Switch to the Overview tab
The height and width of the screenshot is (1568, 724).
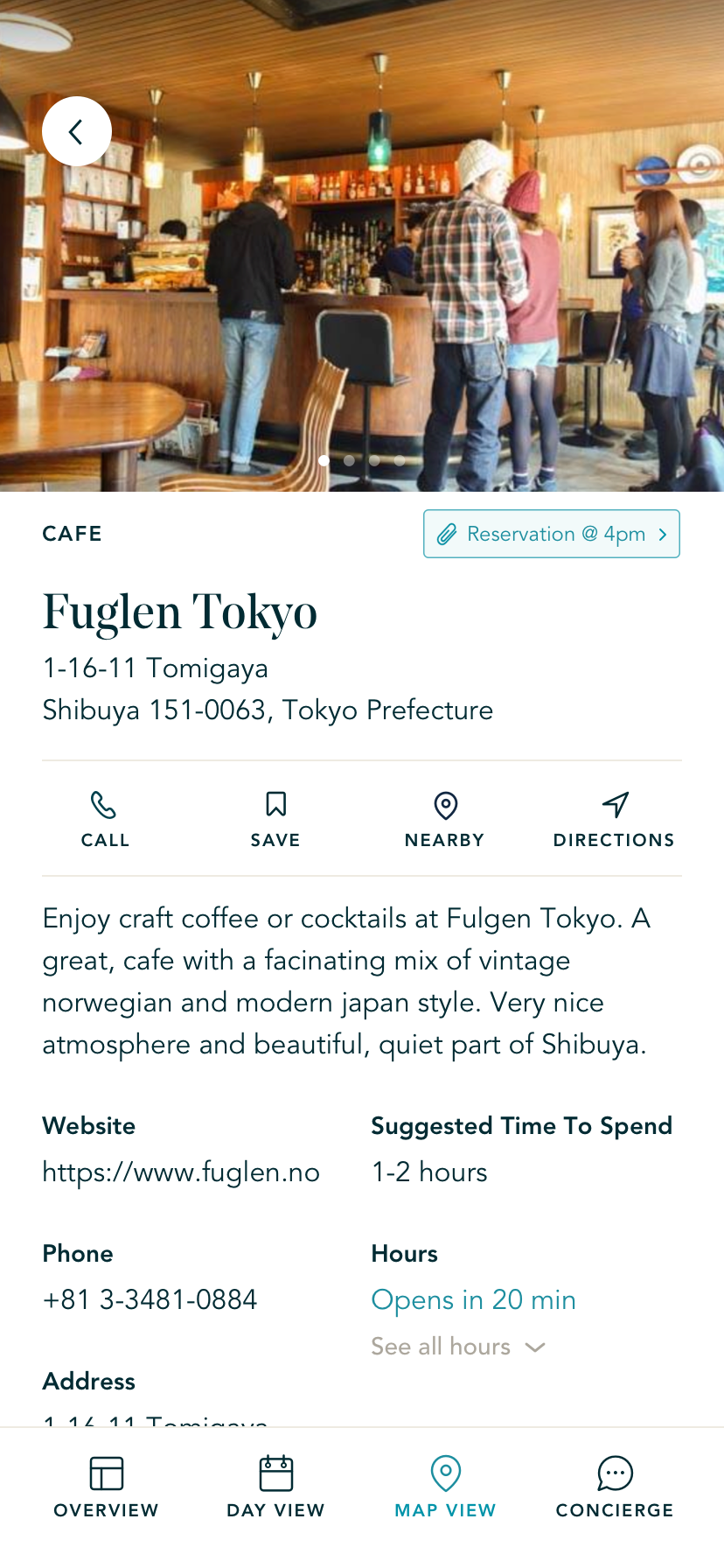tap(106, 1487)
